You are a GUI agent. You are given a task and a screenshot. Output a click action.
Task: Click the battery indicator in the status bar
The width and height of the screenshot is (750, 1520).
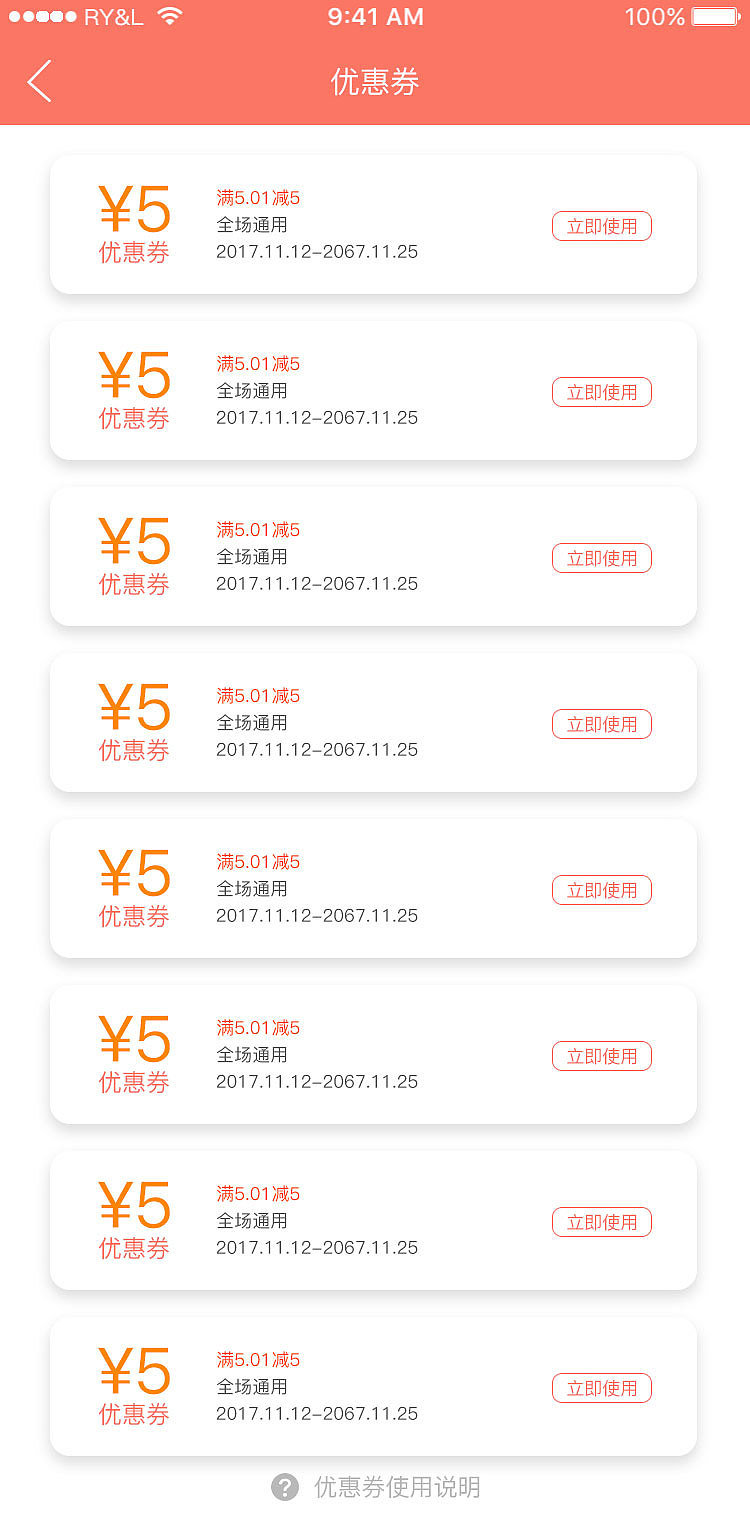point(716,16)
